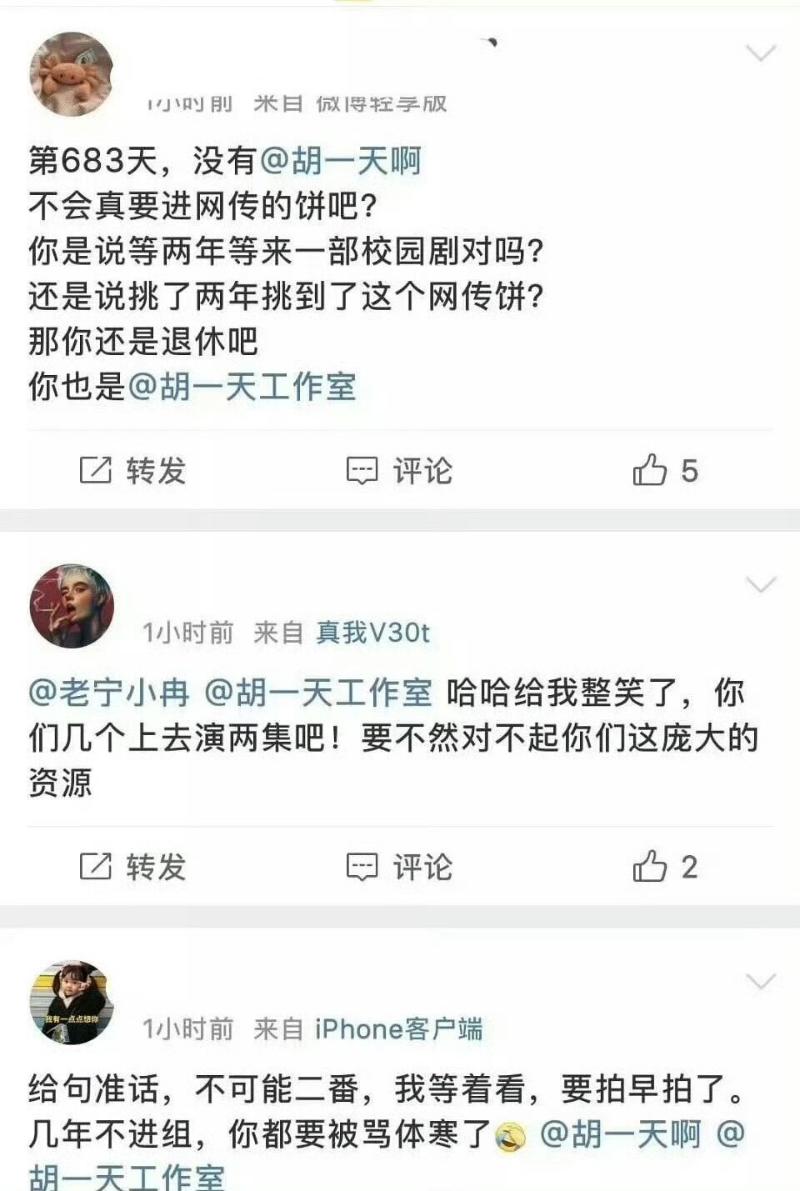The image size is (800, 1191).
Task: Open the avatar of the 真我V30t poster
Action: 71,606
